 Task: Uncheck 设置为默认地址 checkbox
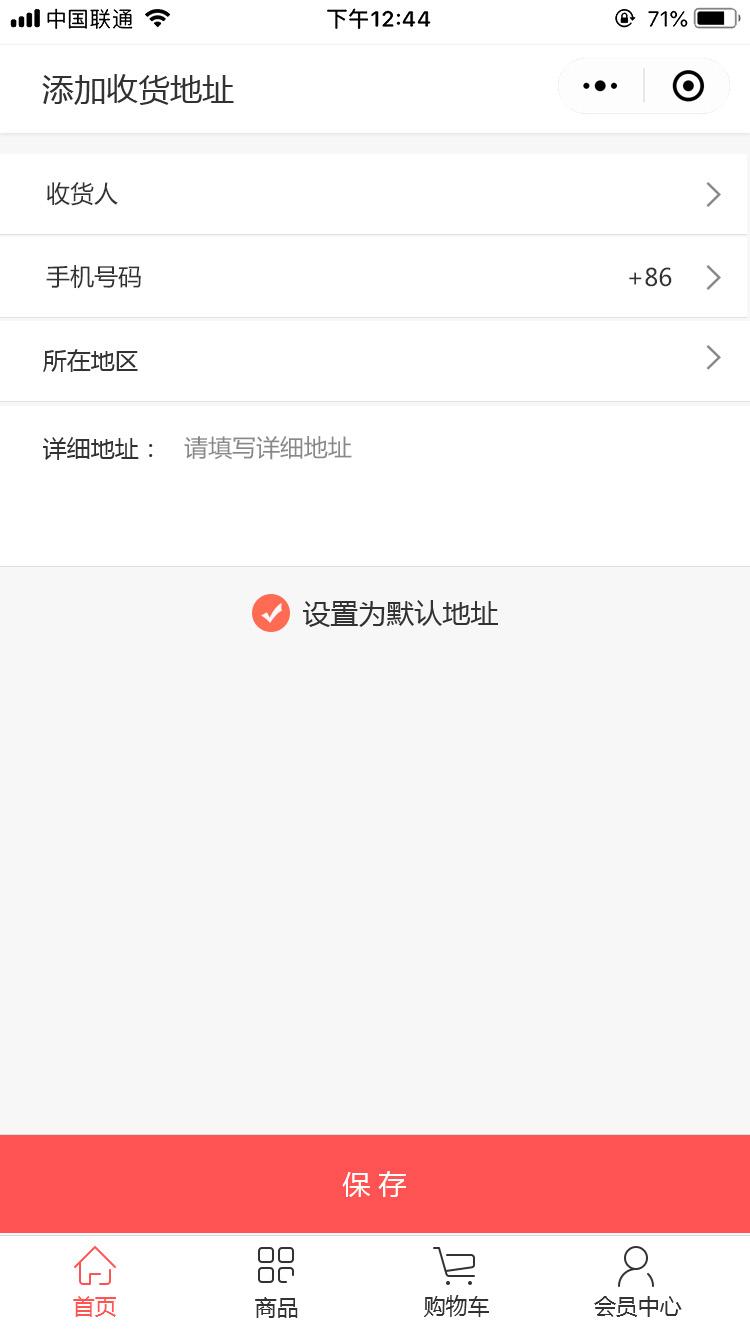(271, 613)
